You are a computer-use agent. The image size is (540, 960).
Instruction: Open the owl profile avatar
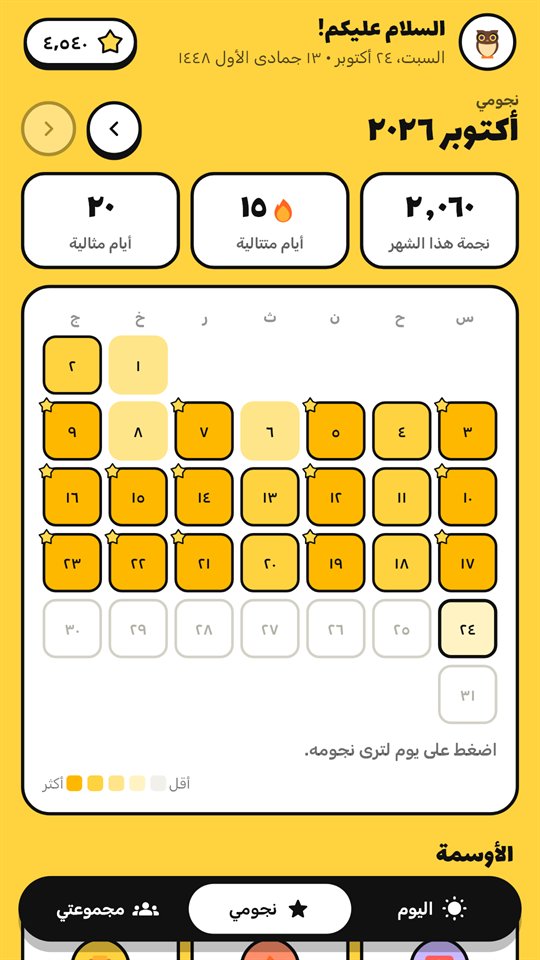pyautogui.click(x=487, y=42)
